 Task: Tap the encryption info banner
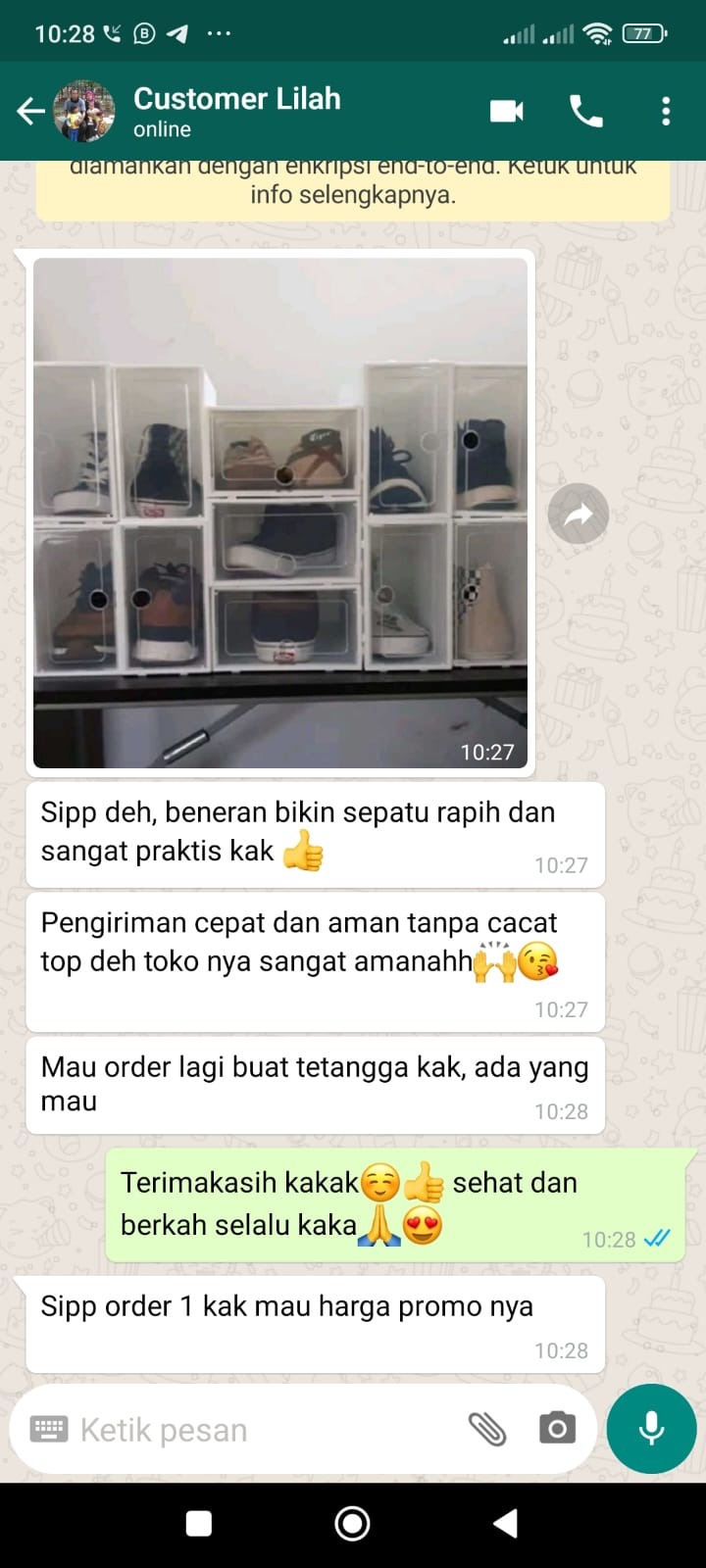click(353, 188)
